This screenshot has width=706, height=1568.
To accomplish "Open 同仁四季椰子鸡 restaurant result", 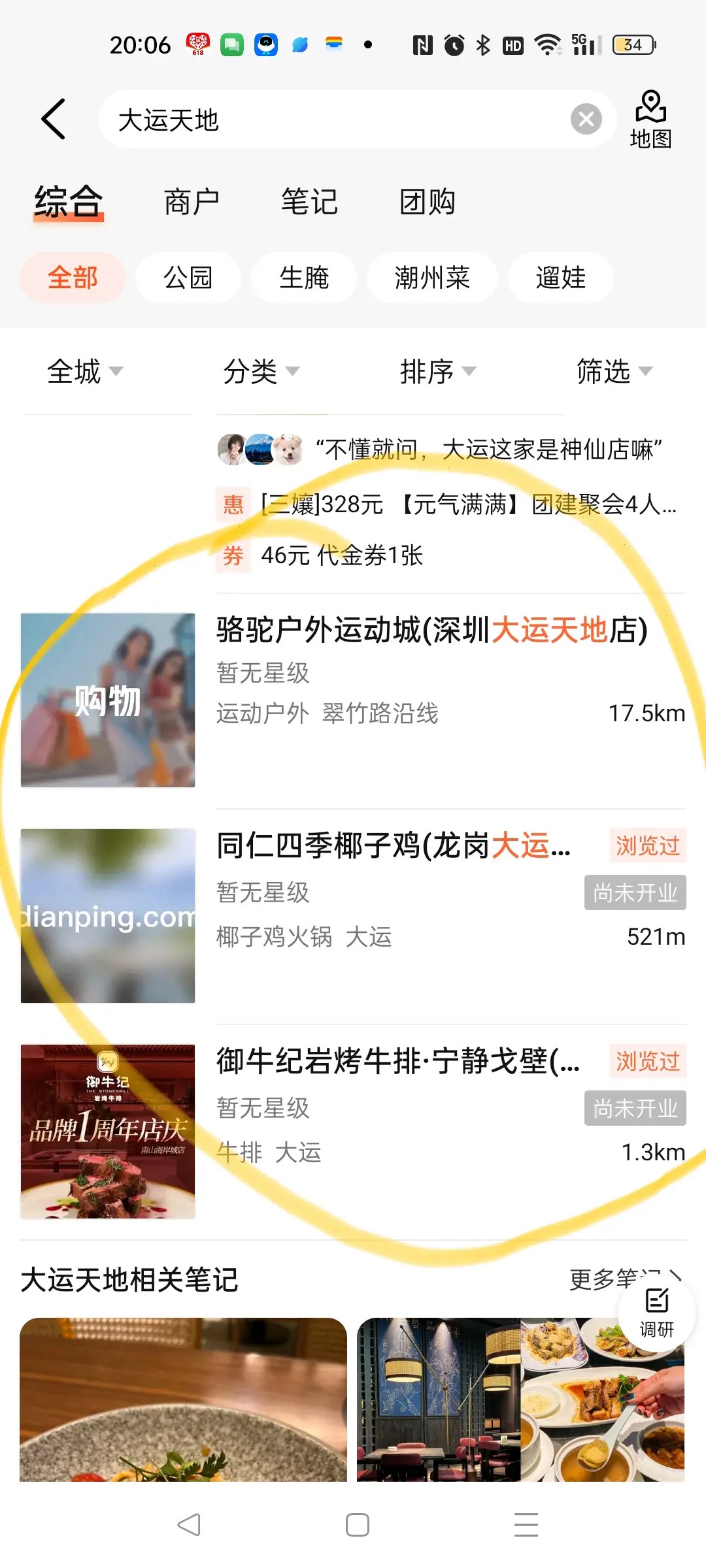I will (x=392, y=846).
